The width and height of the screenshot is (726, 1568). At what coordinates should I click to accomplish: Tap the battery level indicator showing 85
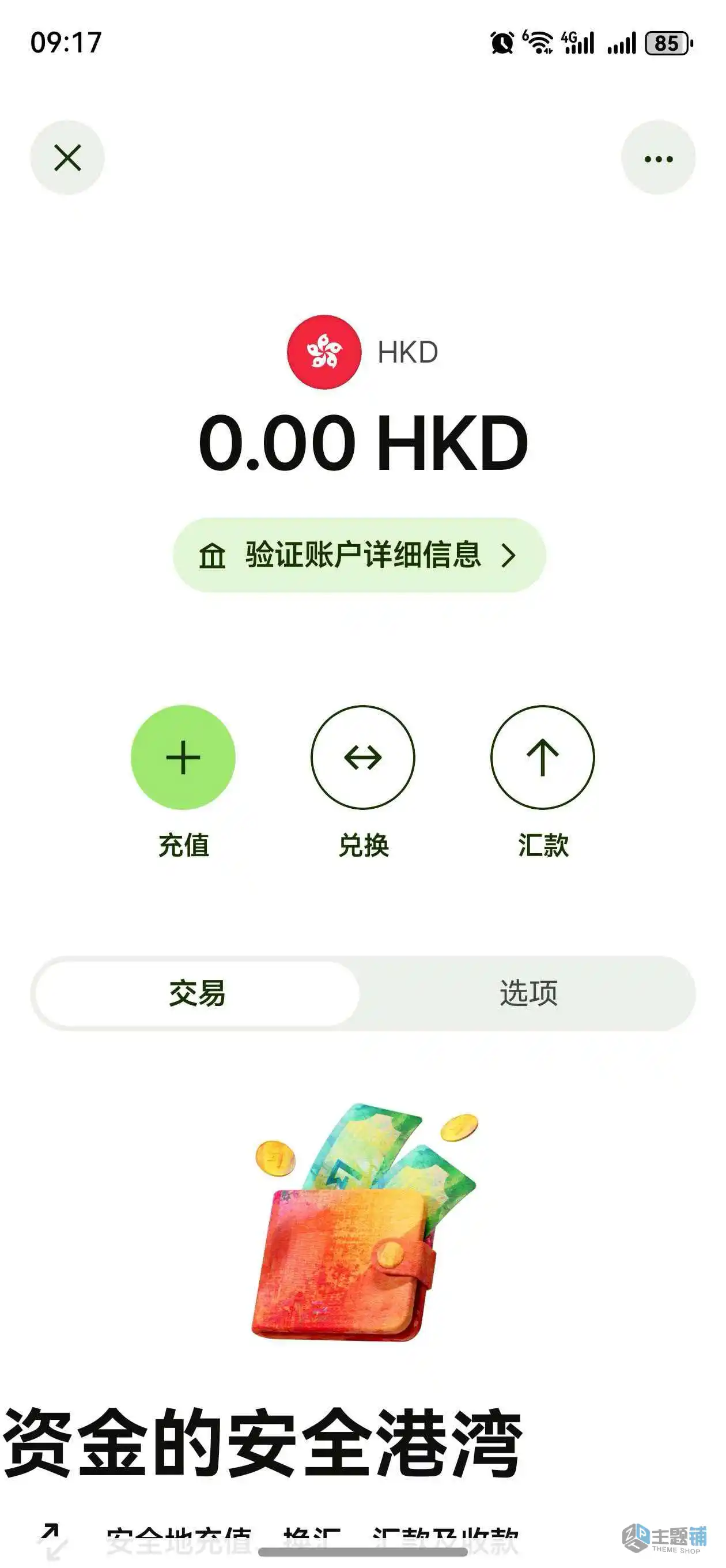[668, 43]
